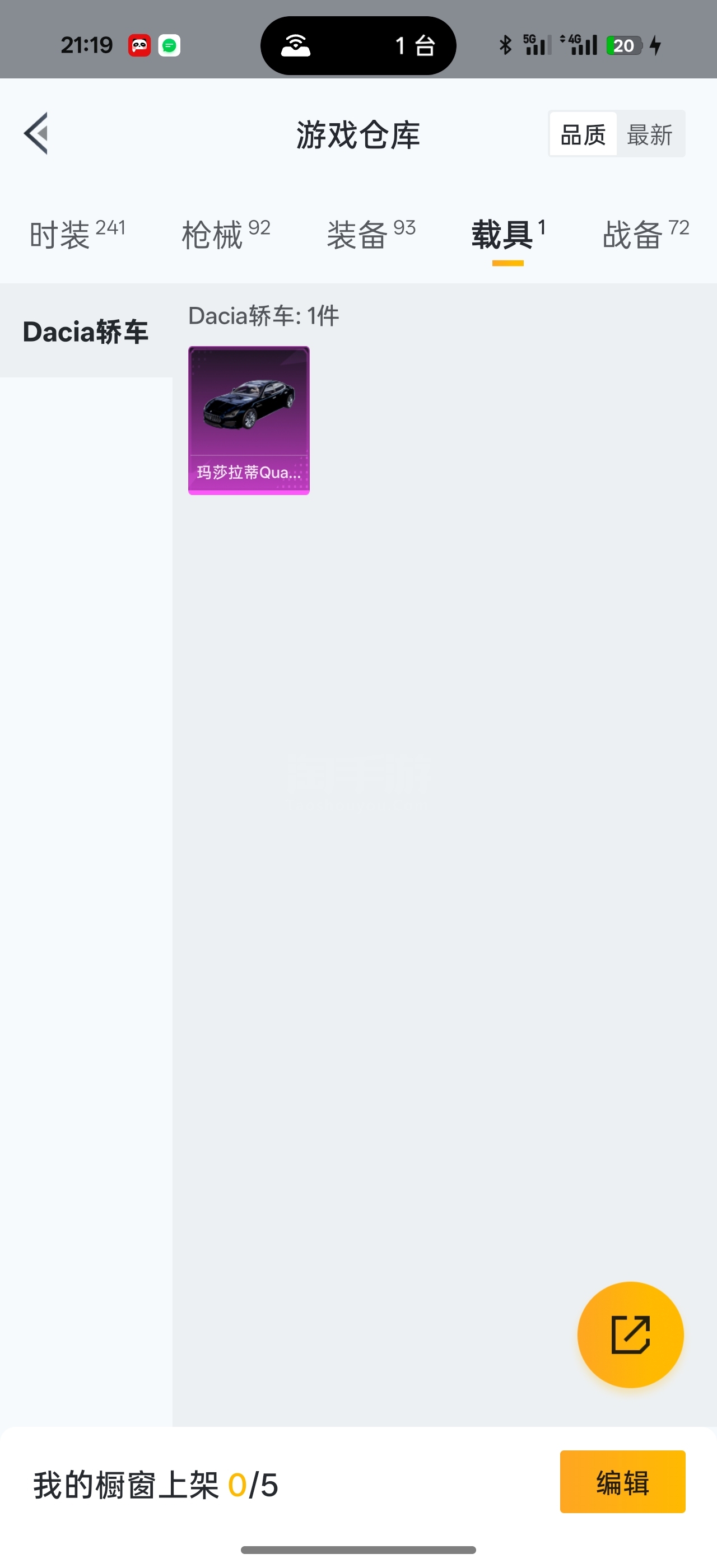Switch to the 枪械 tab

pos(226,234)
